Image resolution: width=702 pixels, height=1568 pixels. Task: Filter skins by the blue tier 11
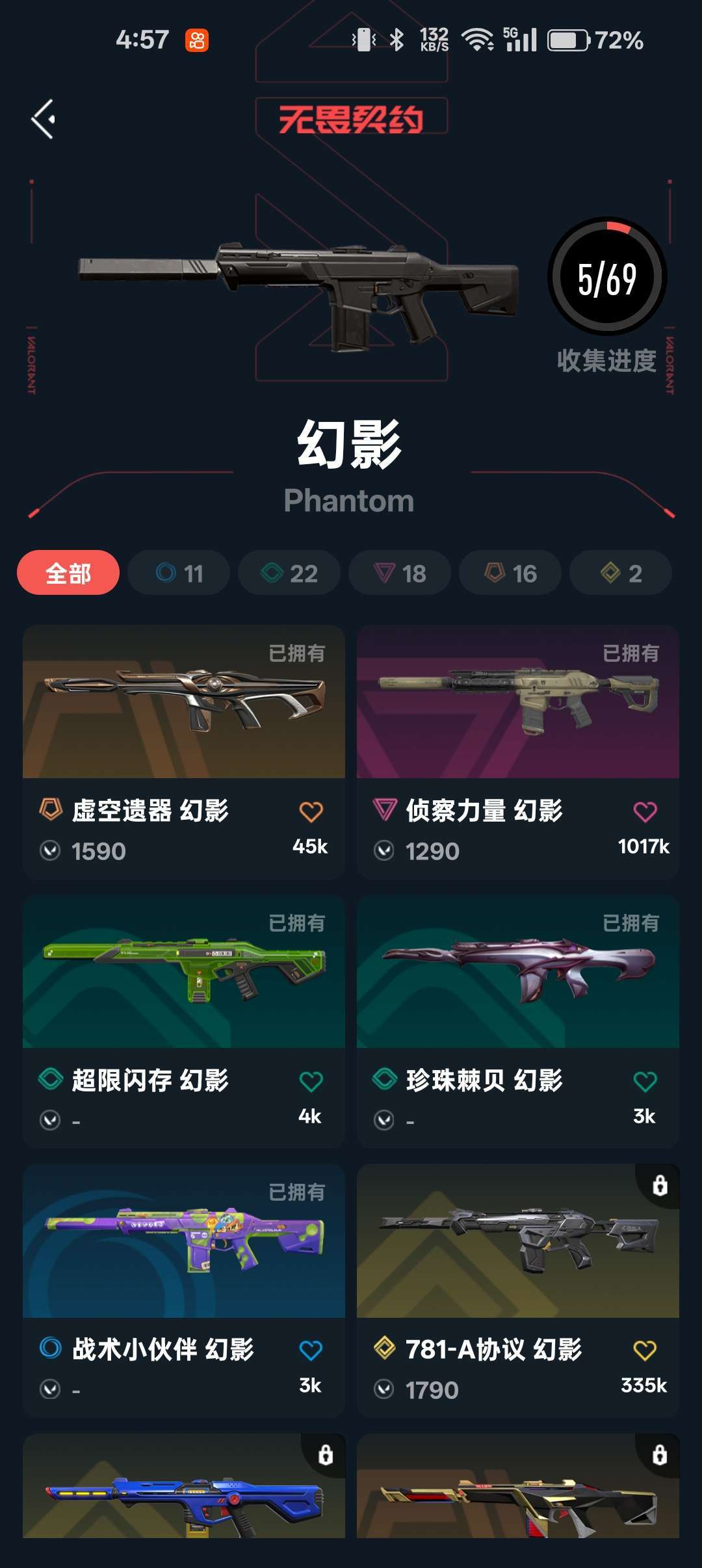coord(179,573)
